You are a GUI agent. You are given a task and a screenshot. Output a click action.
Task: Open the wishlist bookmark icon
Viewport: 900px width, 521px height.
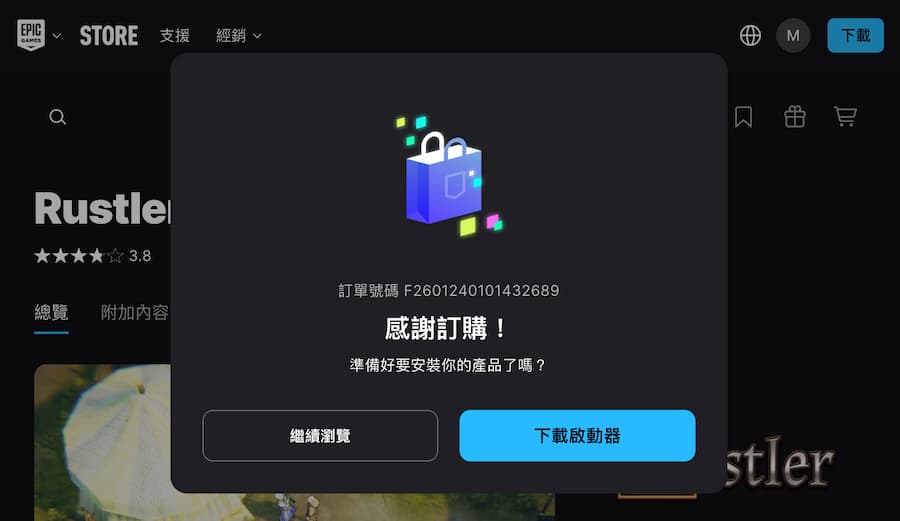[x=743, y=117]
